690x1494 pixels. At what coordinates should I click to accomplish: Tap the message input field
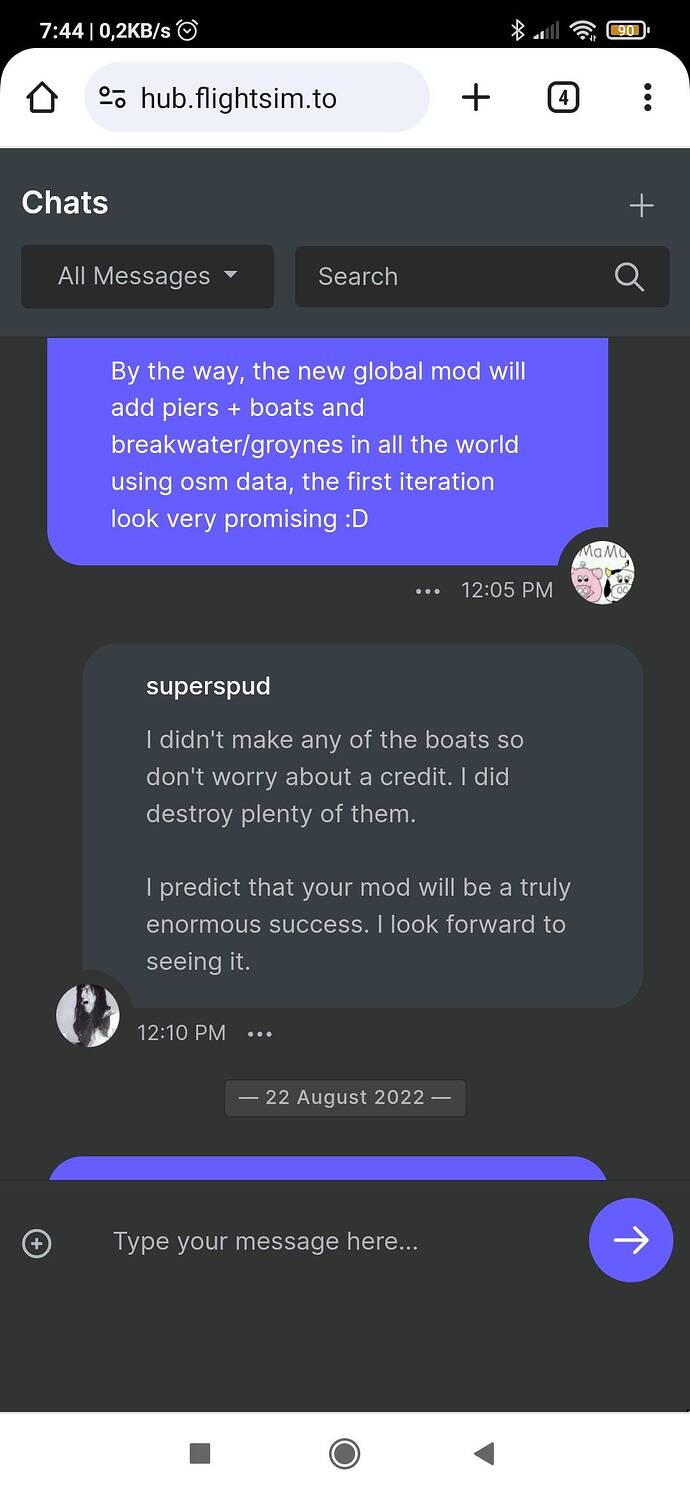[330, 1242]
